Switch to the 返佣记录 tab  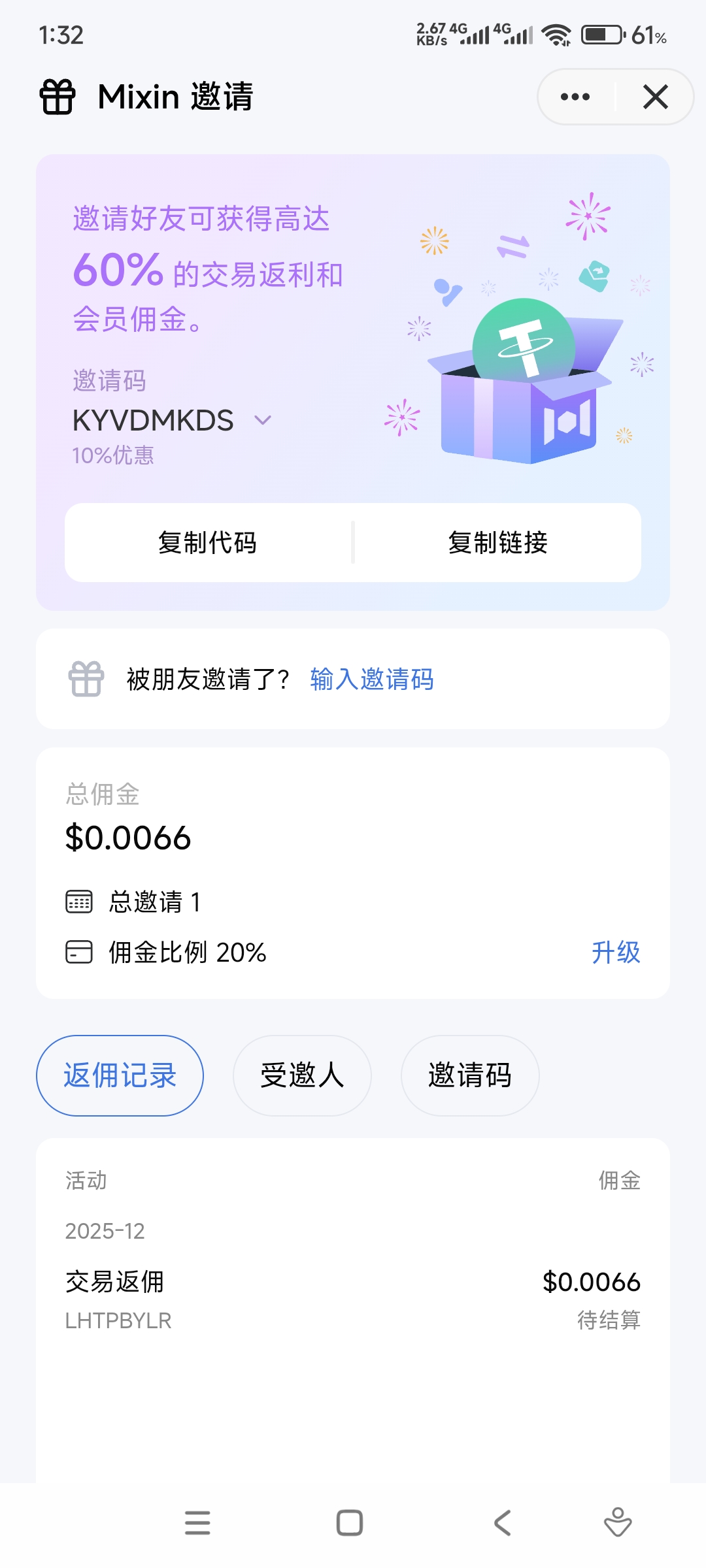tap(120, 1075)
